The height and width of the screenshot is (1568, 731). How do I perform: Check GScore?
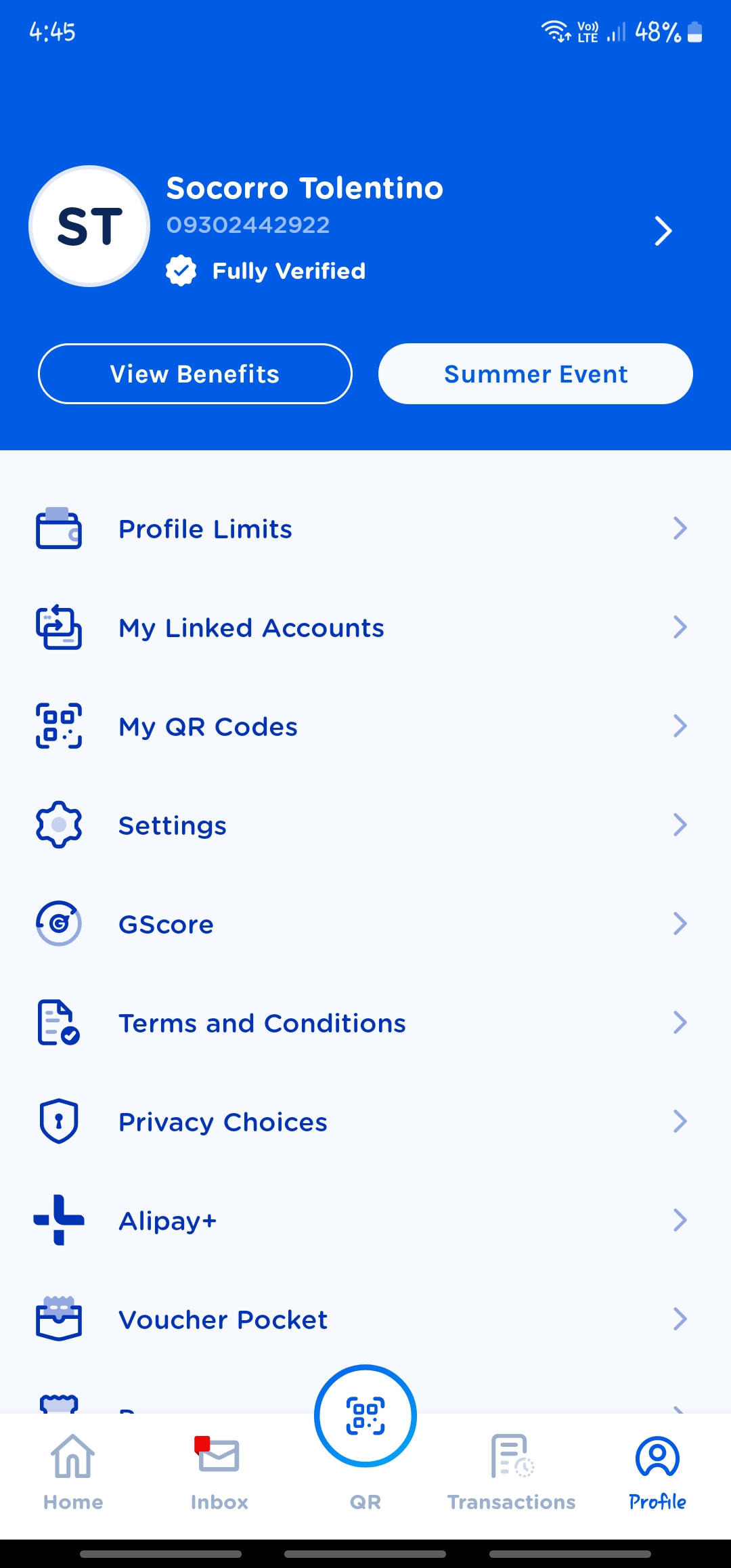365,924
